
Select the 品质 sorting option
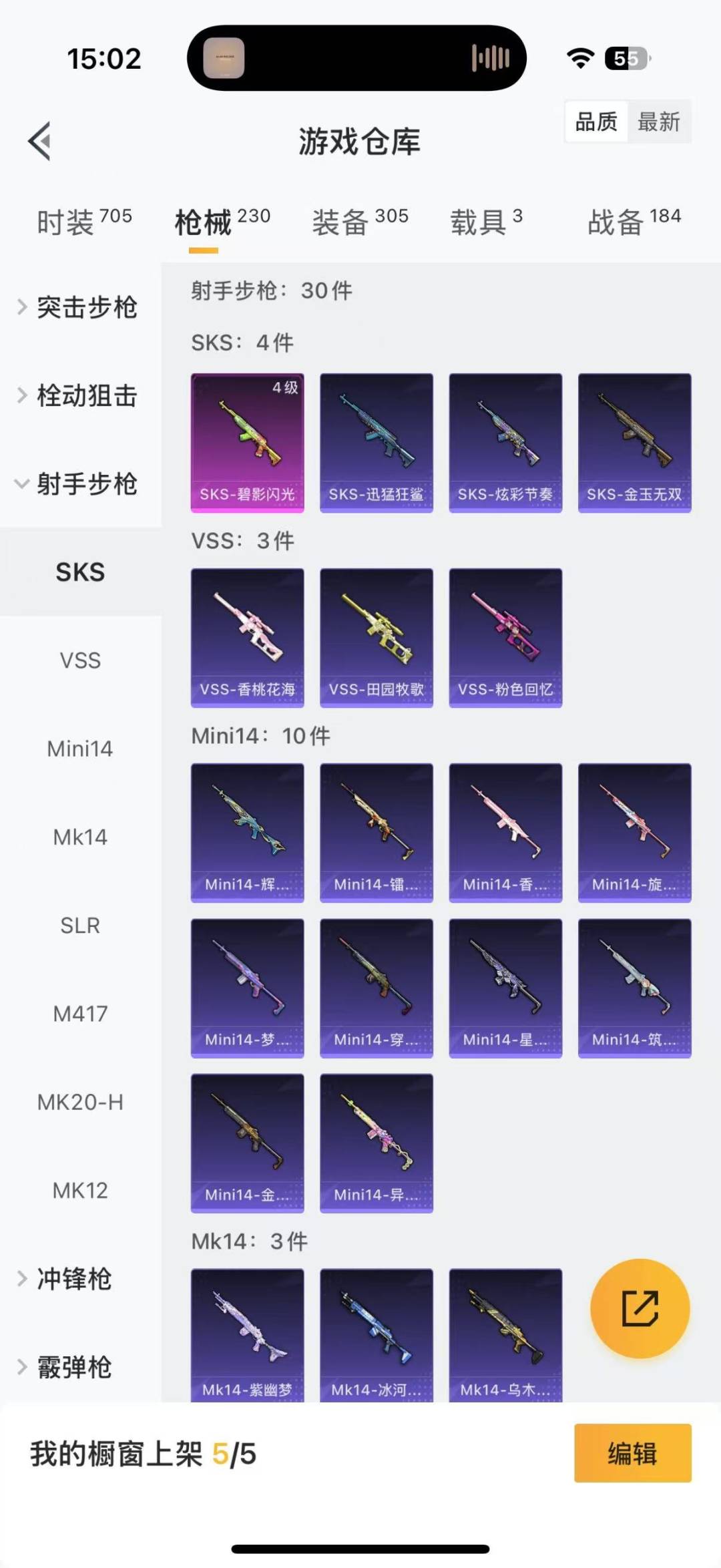click(x=596, y=122)
